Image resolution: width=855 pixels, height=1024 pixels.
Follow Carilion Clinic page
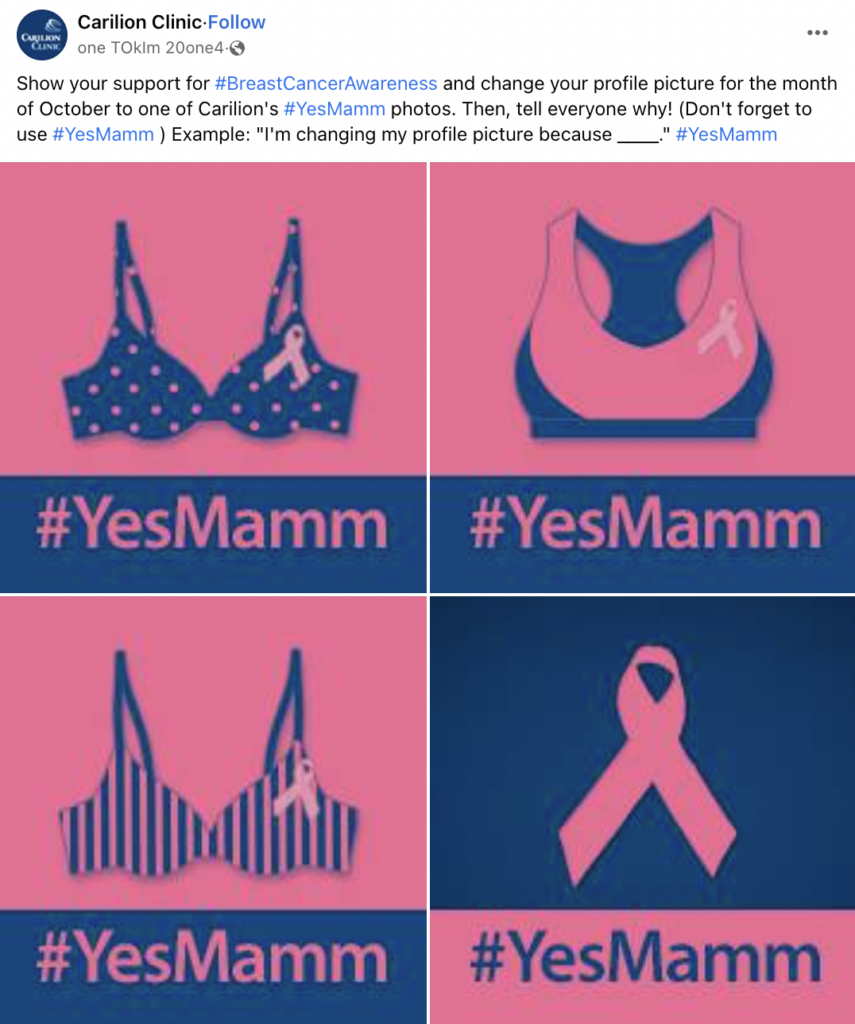236,22
